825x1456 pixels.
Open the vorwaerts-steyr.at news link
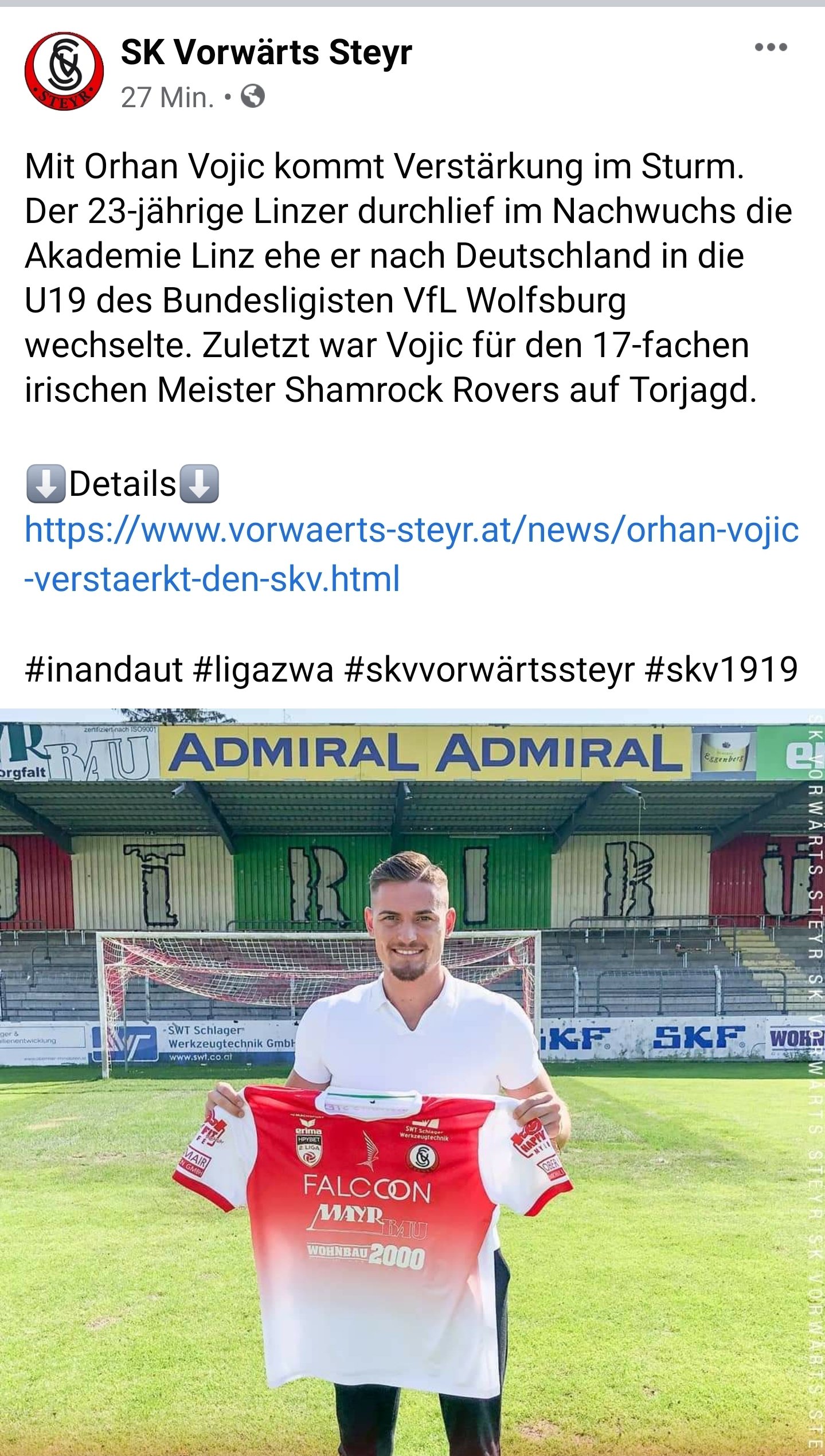tap(412, 554)
